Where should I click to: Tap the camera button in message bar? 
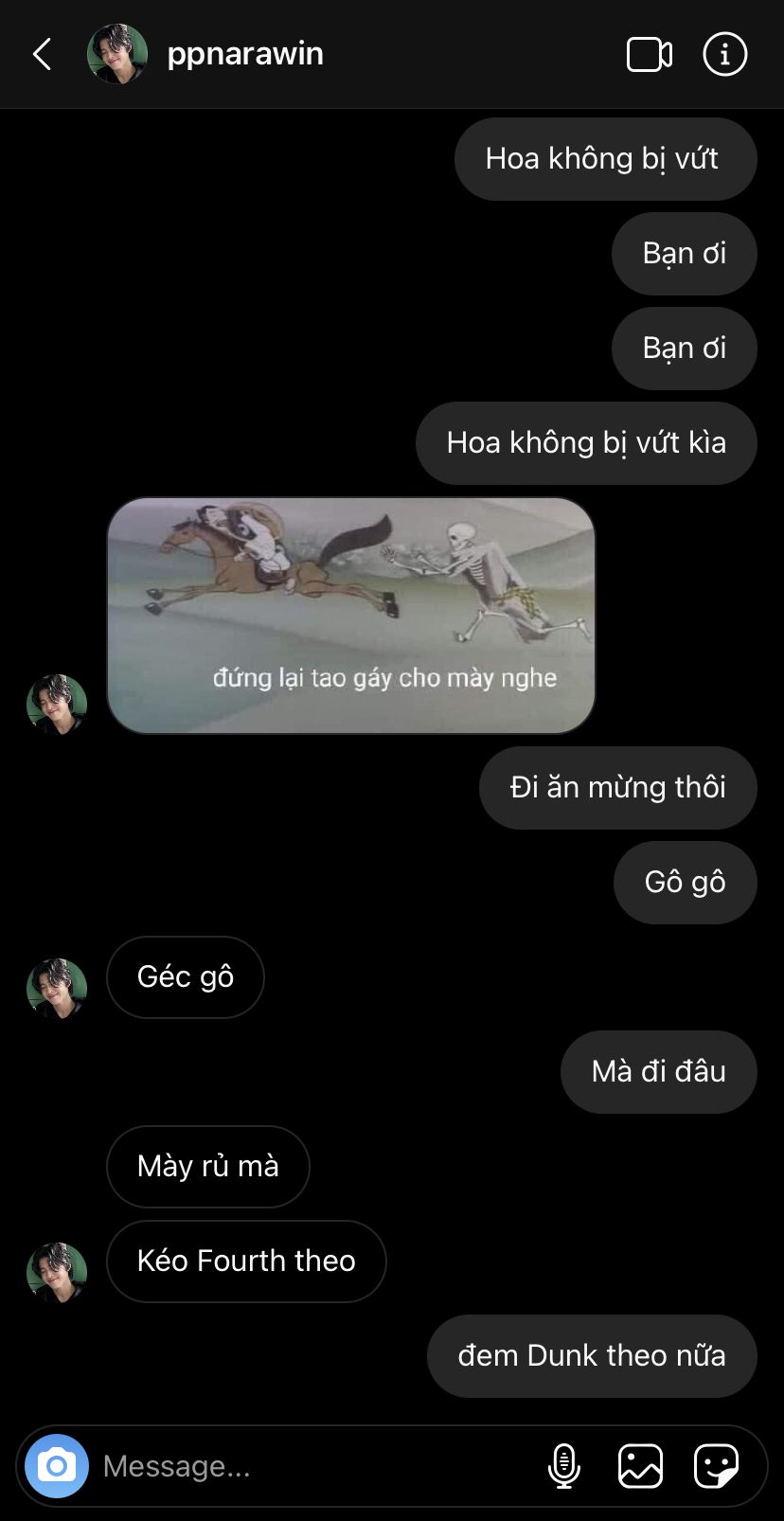[57, 1466]
